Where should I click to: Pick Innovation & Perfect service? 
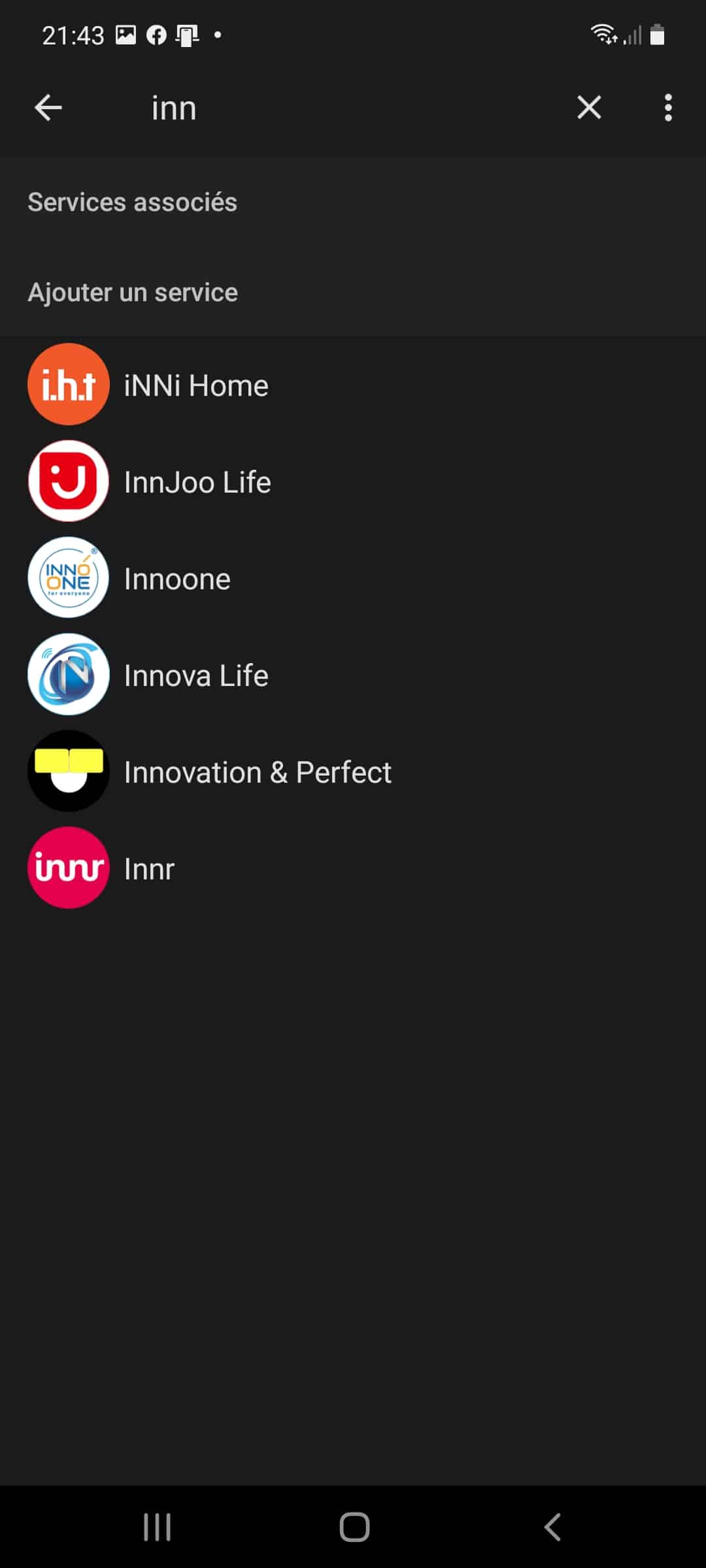point(353,772)
